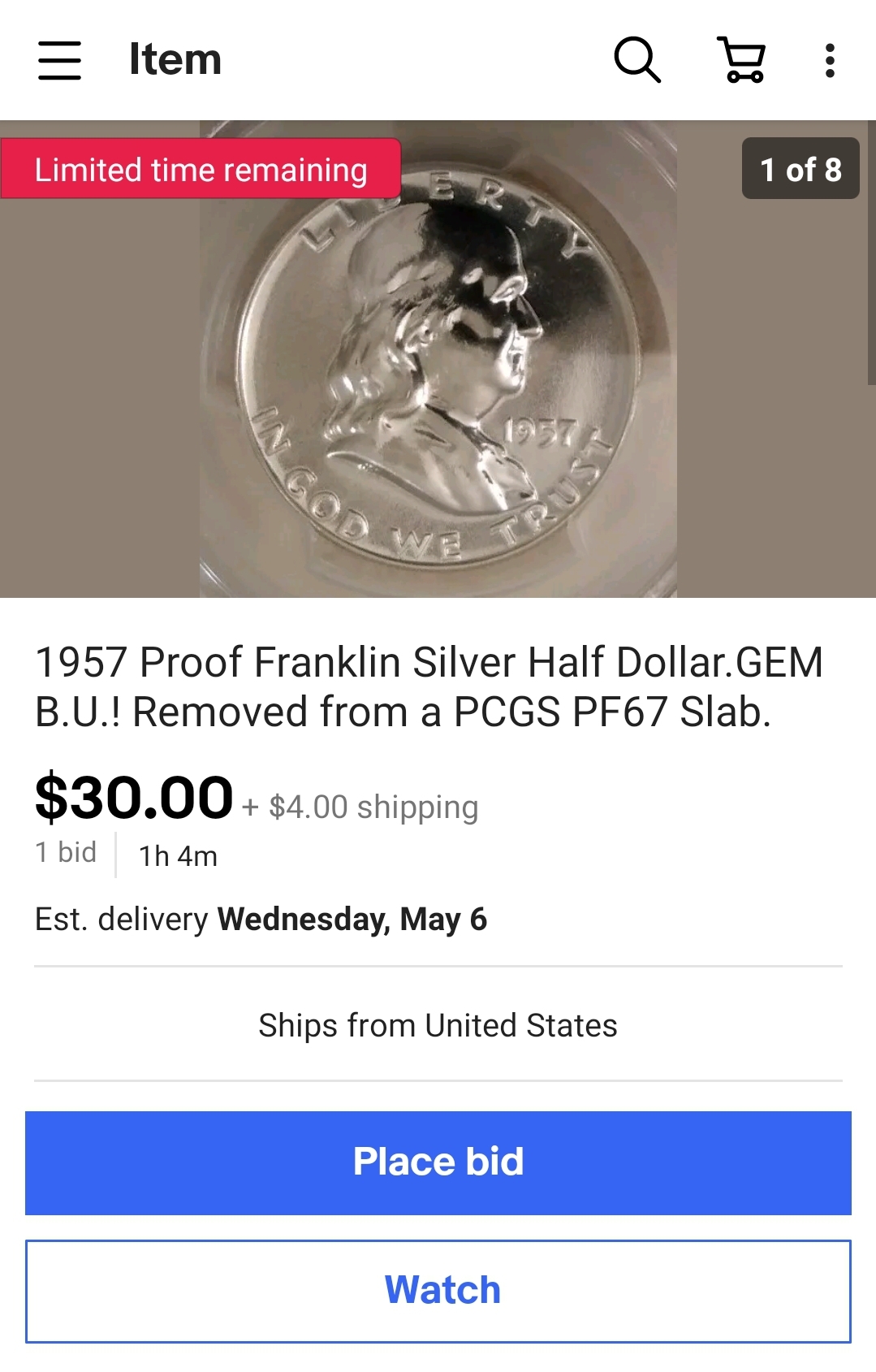The width and height of the screenshot is (876, 1372).
Task: Open the search icon
Action: pos(637,60)
